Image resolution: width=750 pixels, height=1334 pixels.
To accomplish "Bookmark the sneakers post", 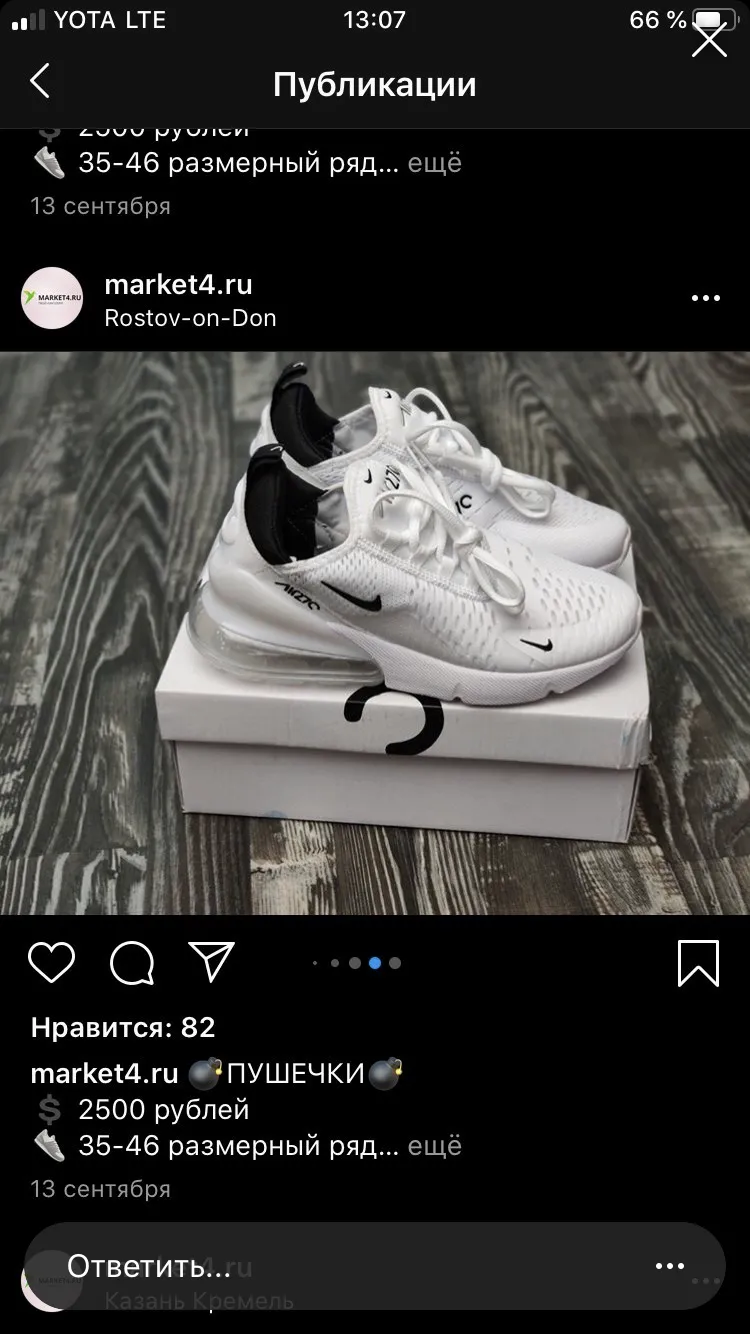I will 698,963.
